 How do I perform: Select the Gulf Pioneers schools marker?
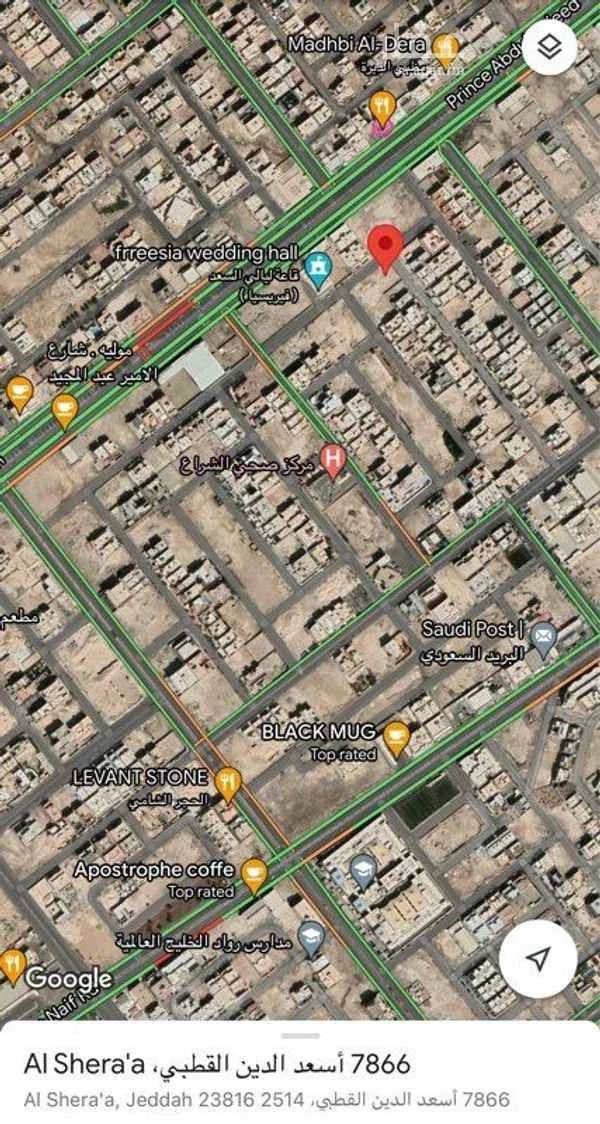coord(313,937)
